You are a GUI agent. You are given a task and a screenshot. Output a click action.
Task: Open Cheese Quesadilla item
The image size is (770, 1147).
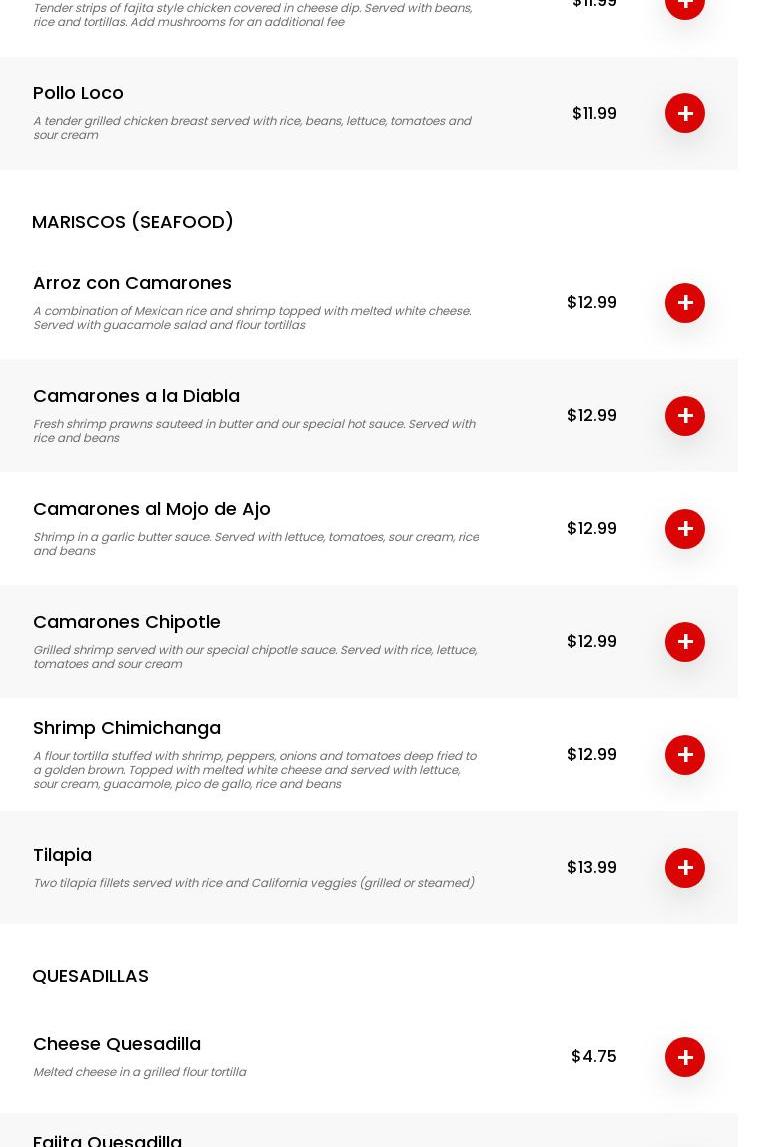pyautogui.click(x=117, y=1044)
